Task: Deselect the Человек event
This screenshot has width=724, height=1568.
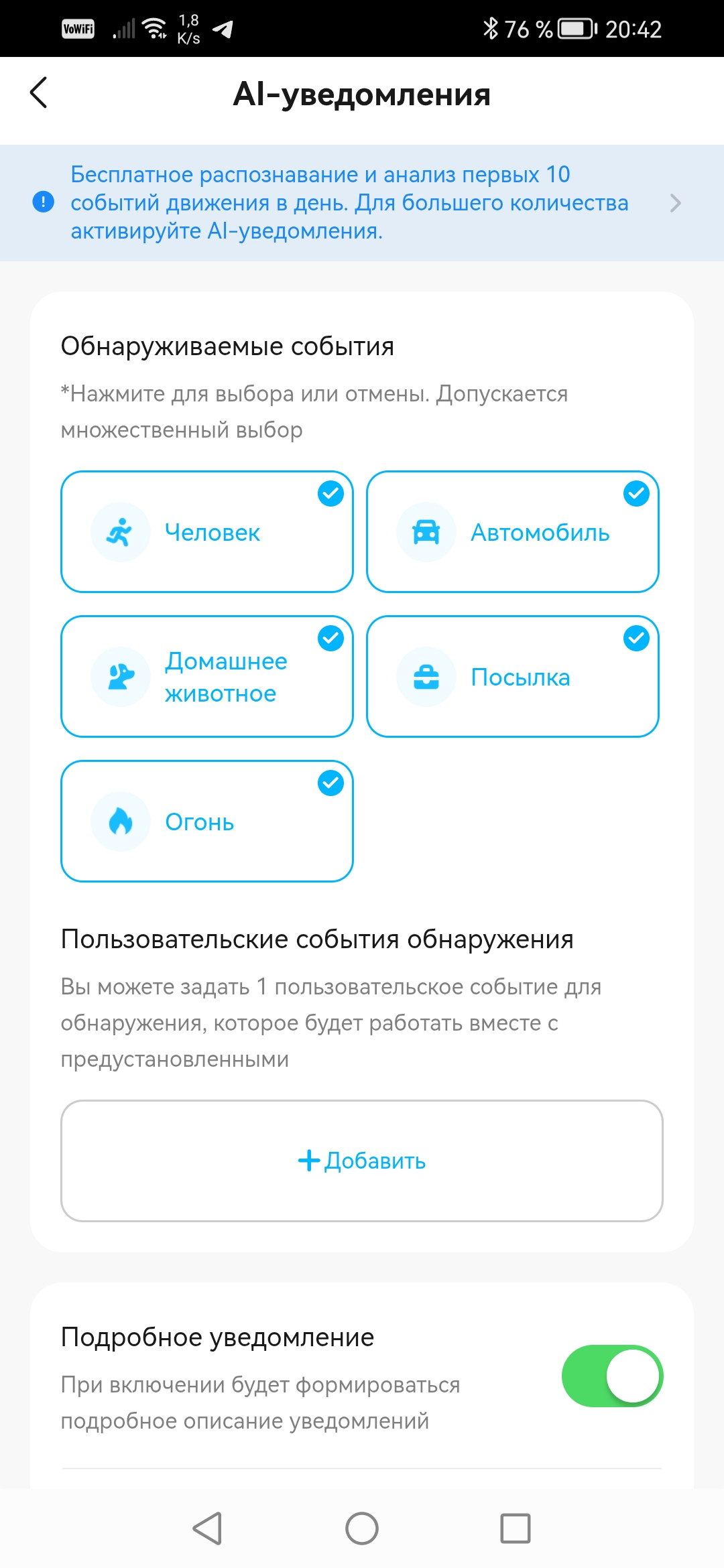Action: point(207,532)
